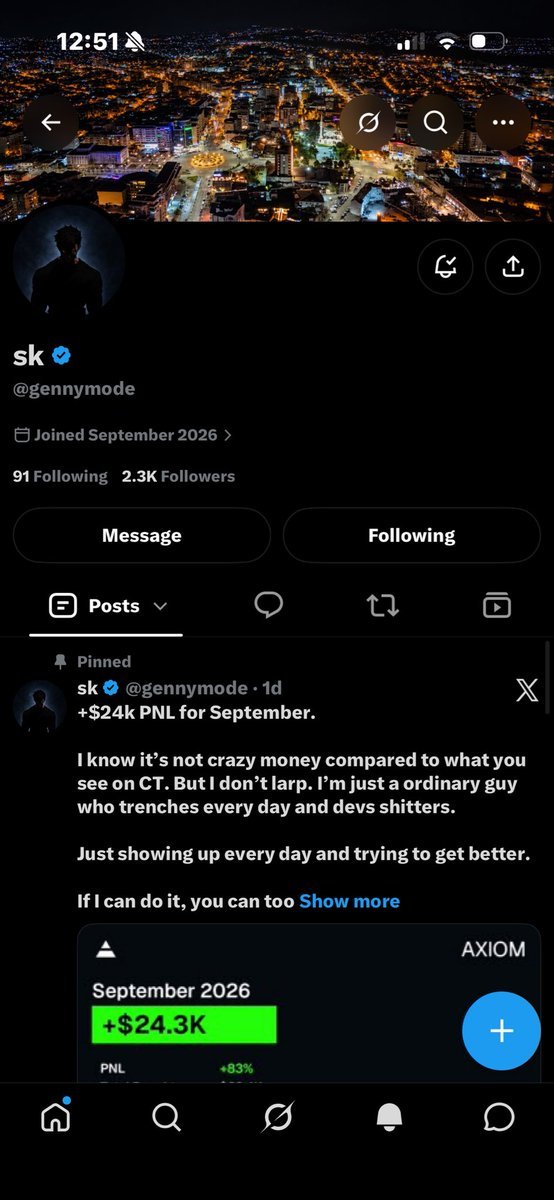Viewport: 554px width, 1200px height.
Task: Go back with the arrow button
Action: [x=51, y=123]
